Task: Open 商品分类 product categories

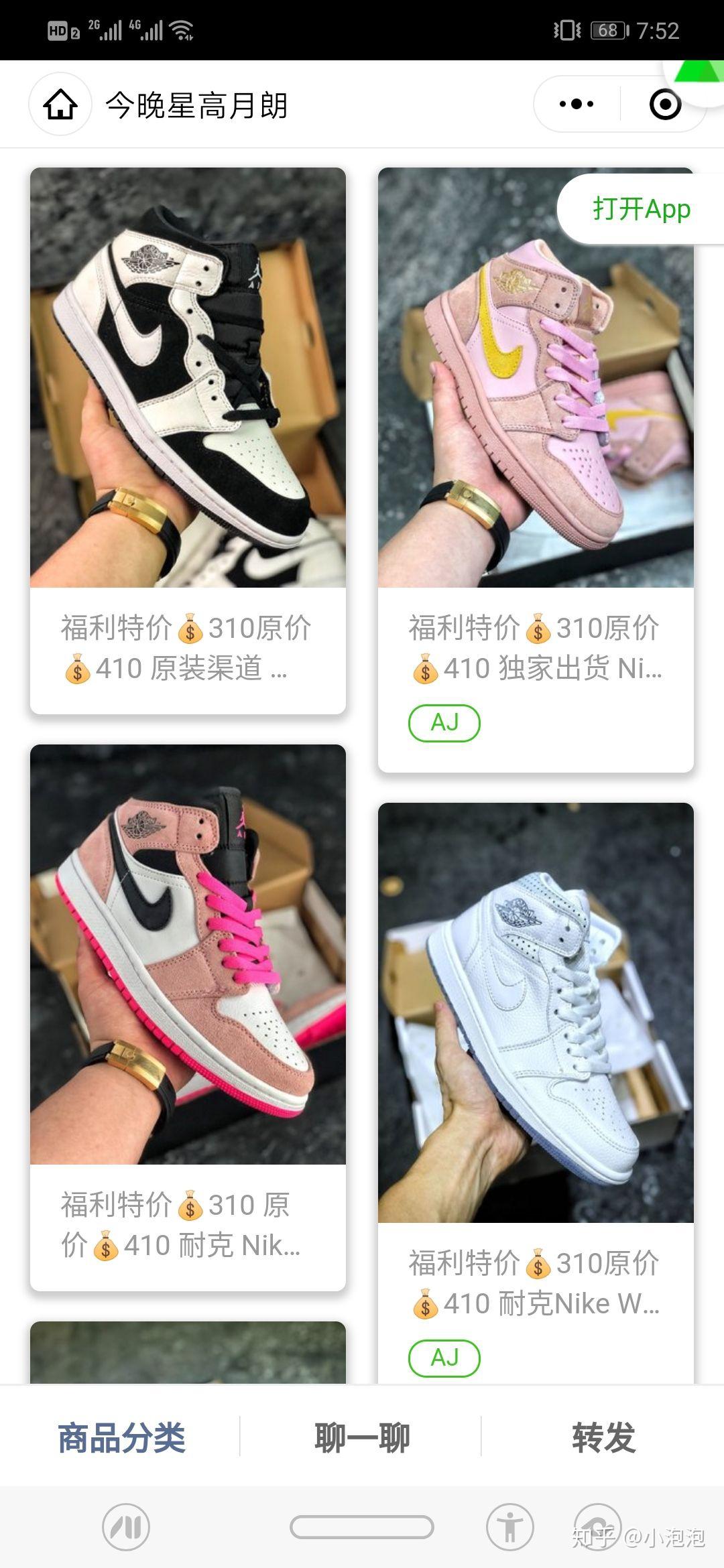Action: [121, 1437]
